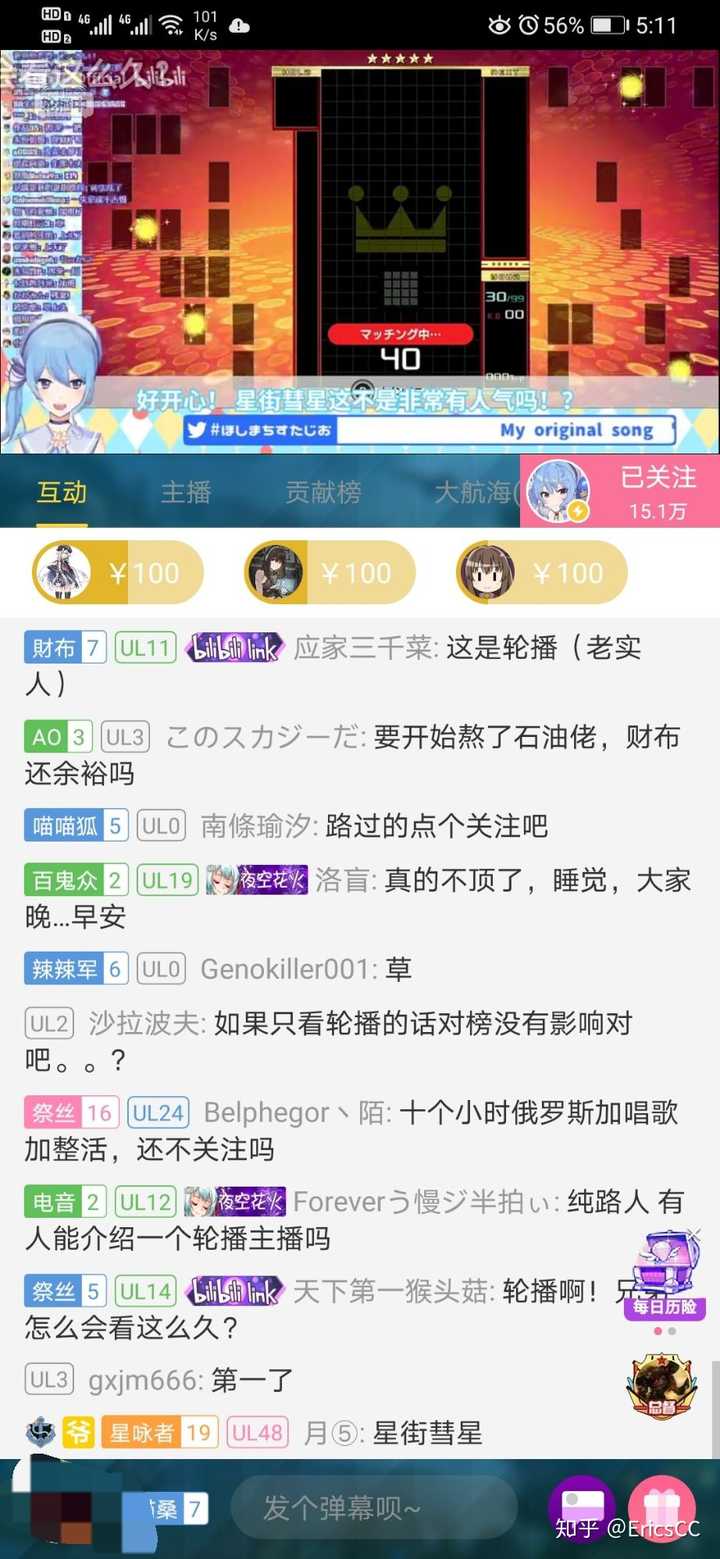Image resolution: width=720 pixels, height=1559 pixels.
Task: Open the 每日历险 daily adventure chest
Action: coord(663,1275)
